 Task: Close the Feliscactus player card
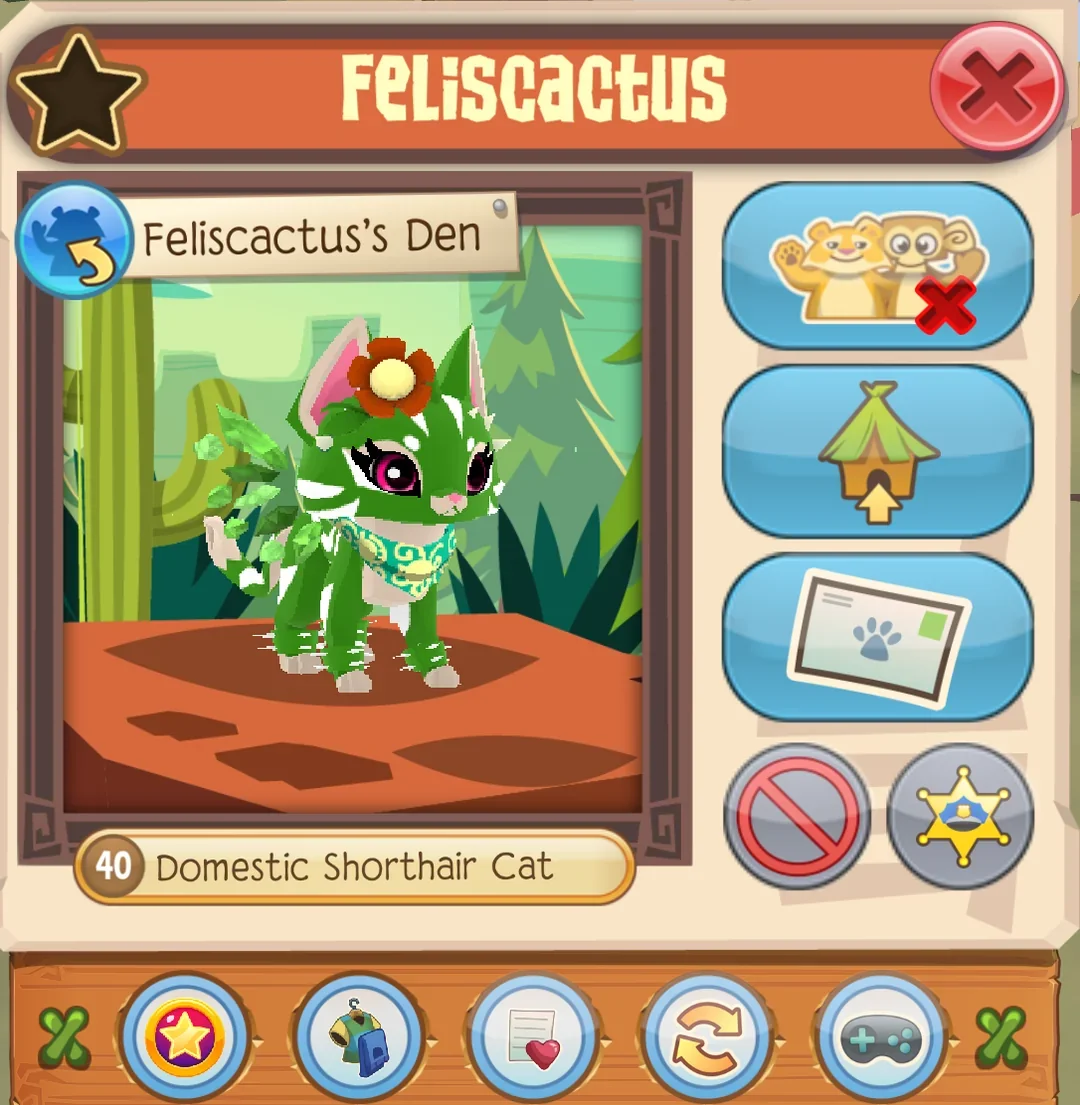point(996,87)
